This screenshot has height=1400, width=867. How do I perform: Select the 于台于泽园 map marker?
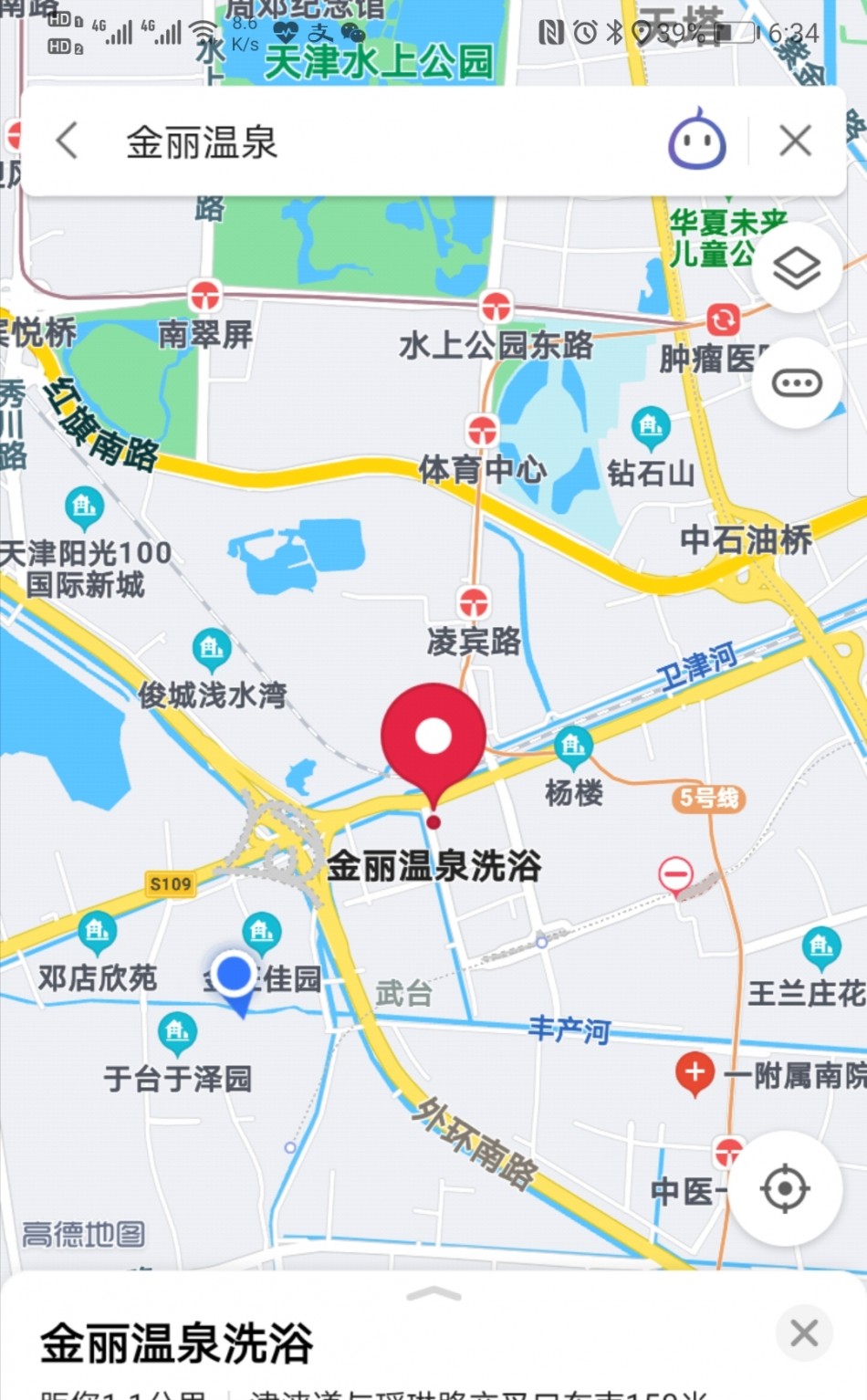pos(177,1032)
